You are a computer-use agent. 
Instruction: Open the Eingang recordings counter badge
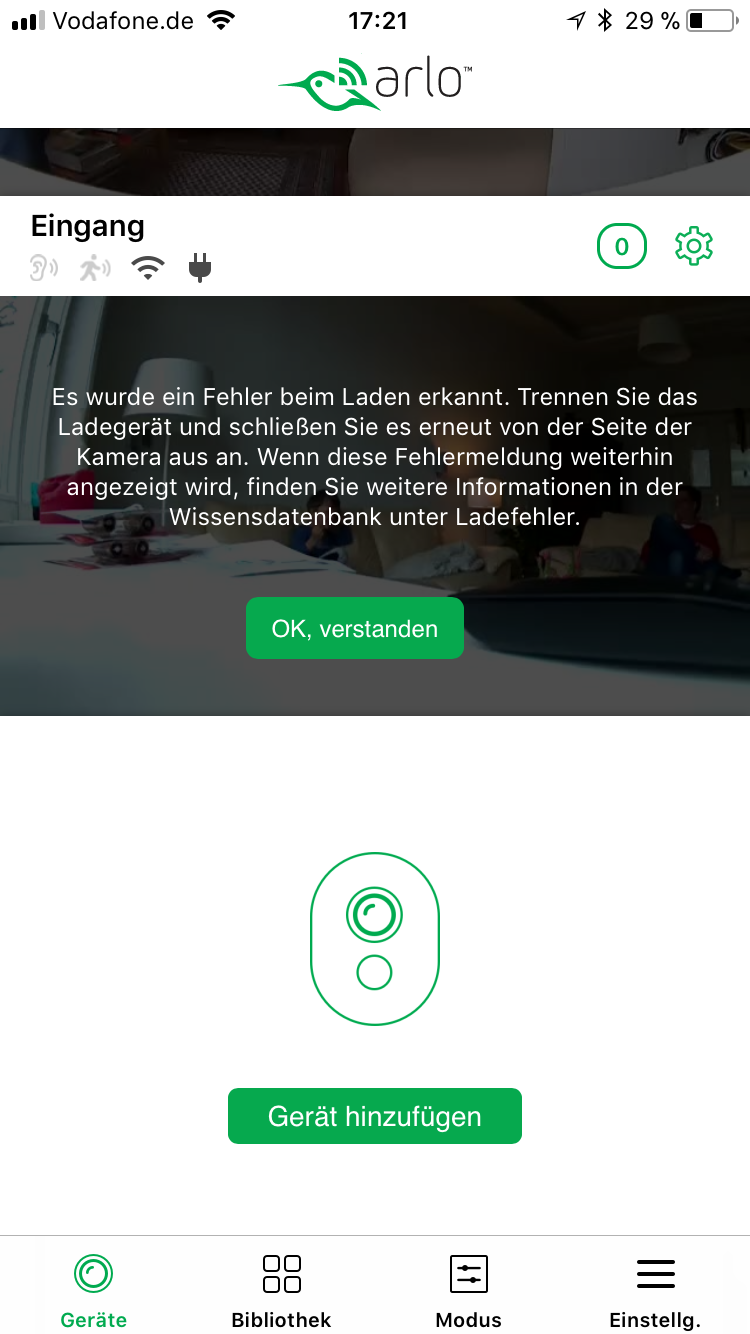[621, 246]
